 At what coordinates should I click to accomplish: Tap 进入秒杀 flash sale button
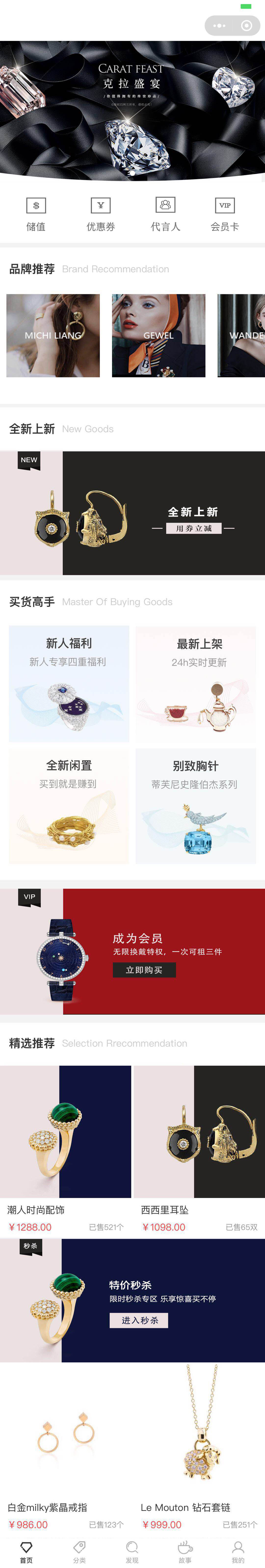139,1320
